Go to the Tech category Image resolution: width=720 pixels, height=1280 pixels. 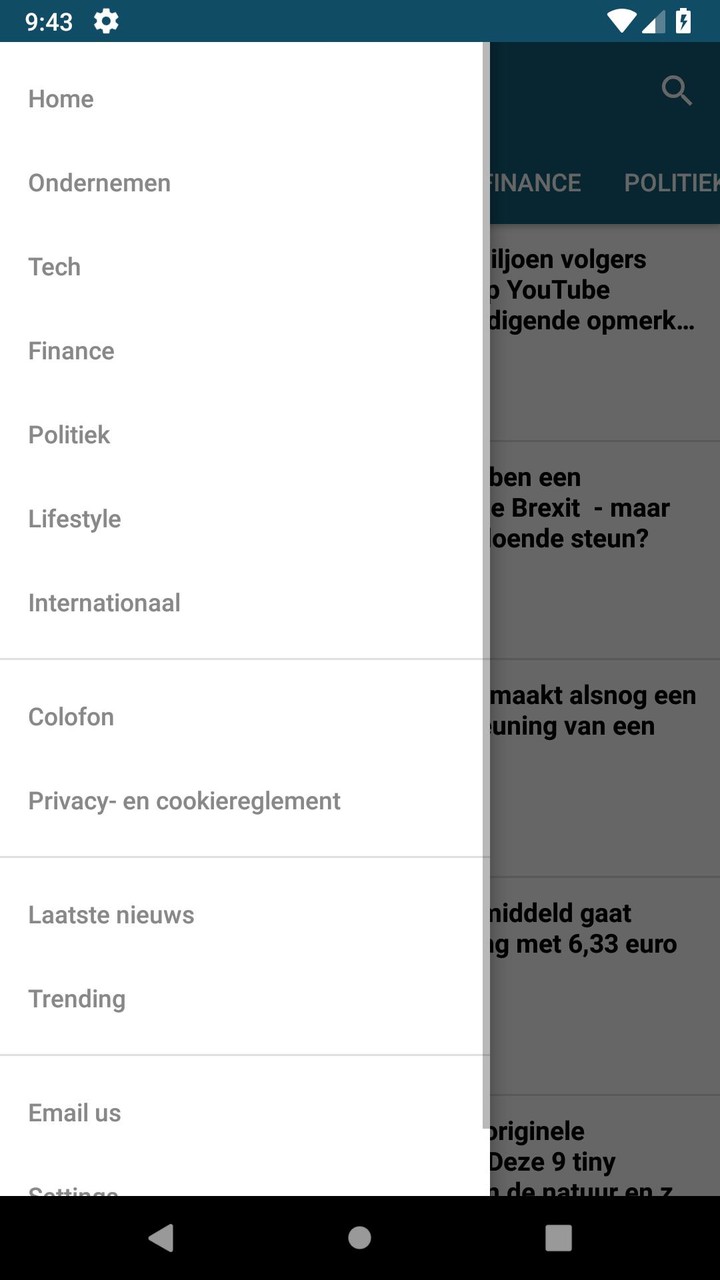(x=54, y=266)
